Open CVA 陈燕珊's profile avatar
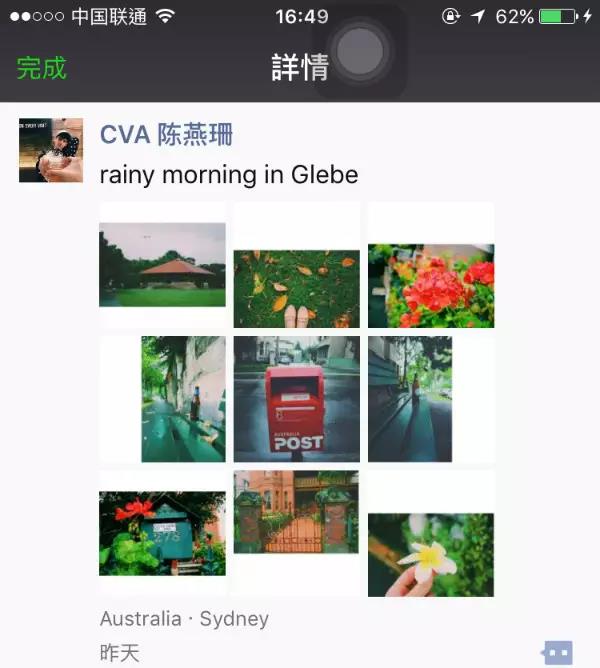This screenshot has width=600, height=668. (51, 150)
